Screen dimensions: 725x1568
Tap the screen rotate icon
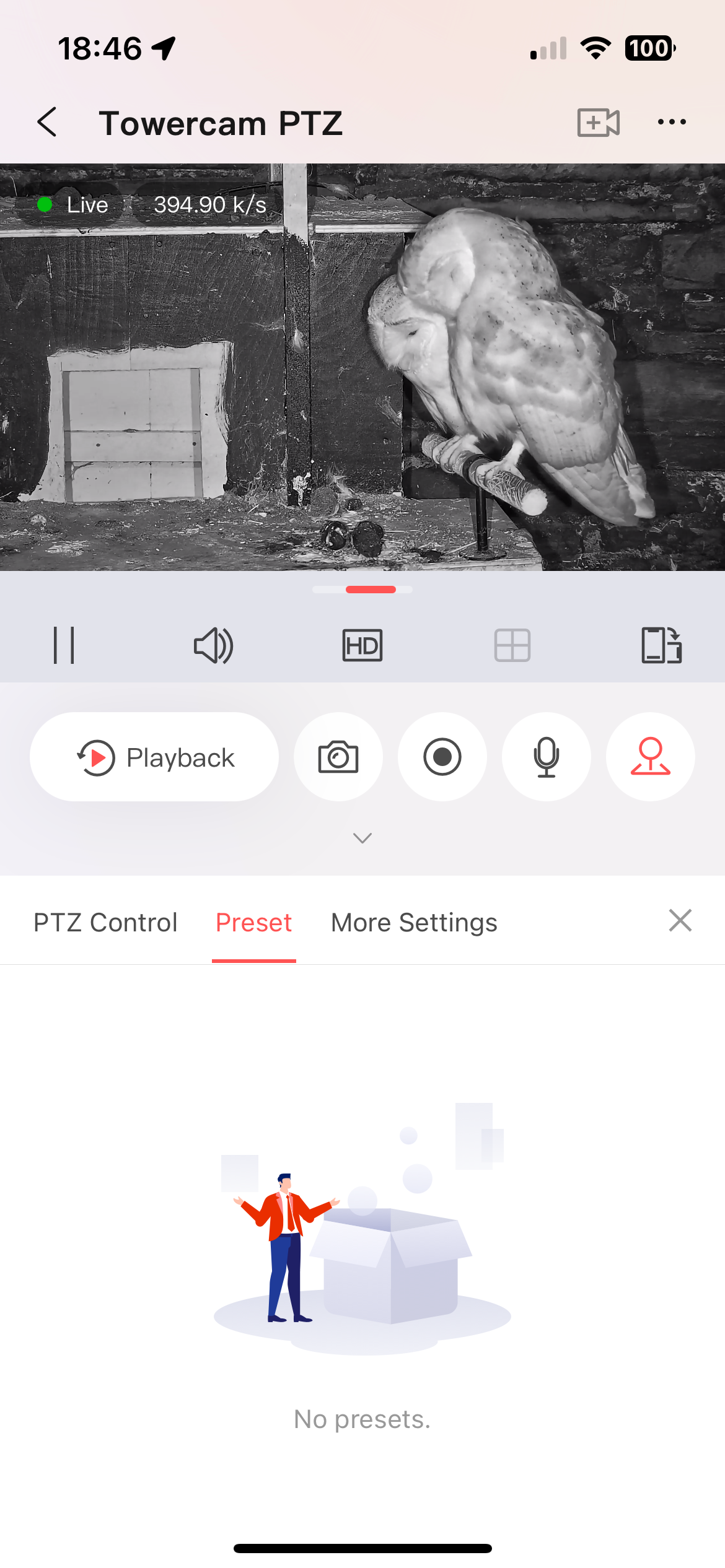point(661,645)
